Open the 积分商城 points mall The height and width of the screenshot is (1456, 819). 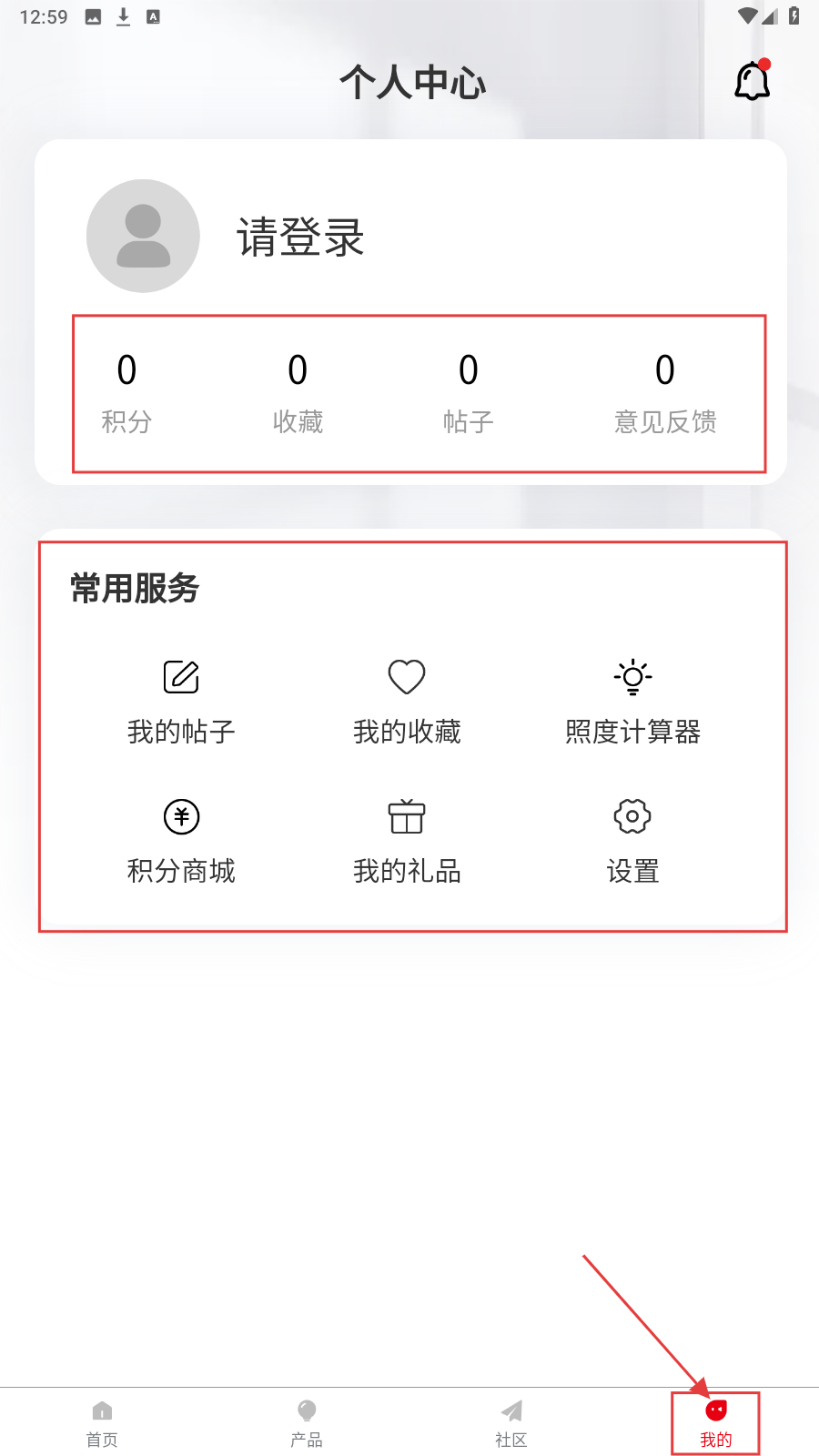click(181, 840)
